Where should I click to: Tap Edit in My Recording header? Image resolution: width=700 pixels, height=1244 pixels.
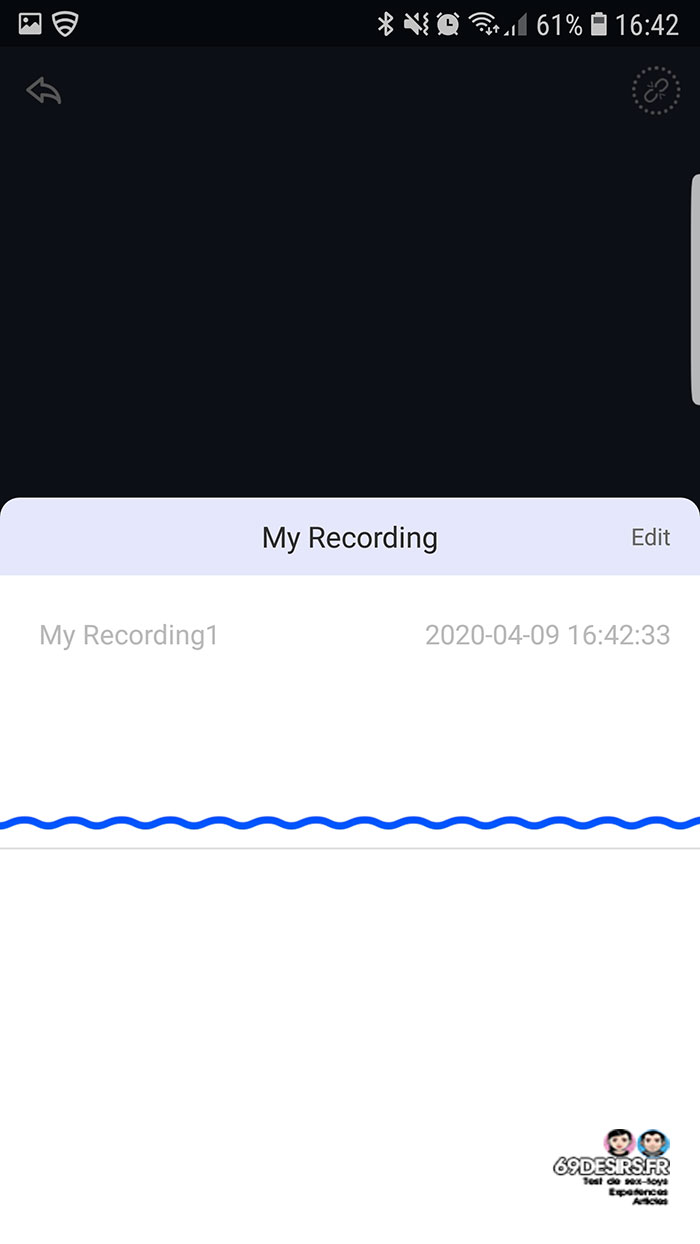[650, 537]
